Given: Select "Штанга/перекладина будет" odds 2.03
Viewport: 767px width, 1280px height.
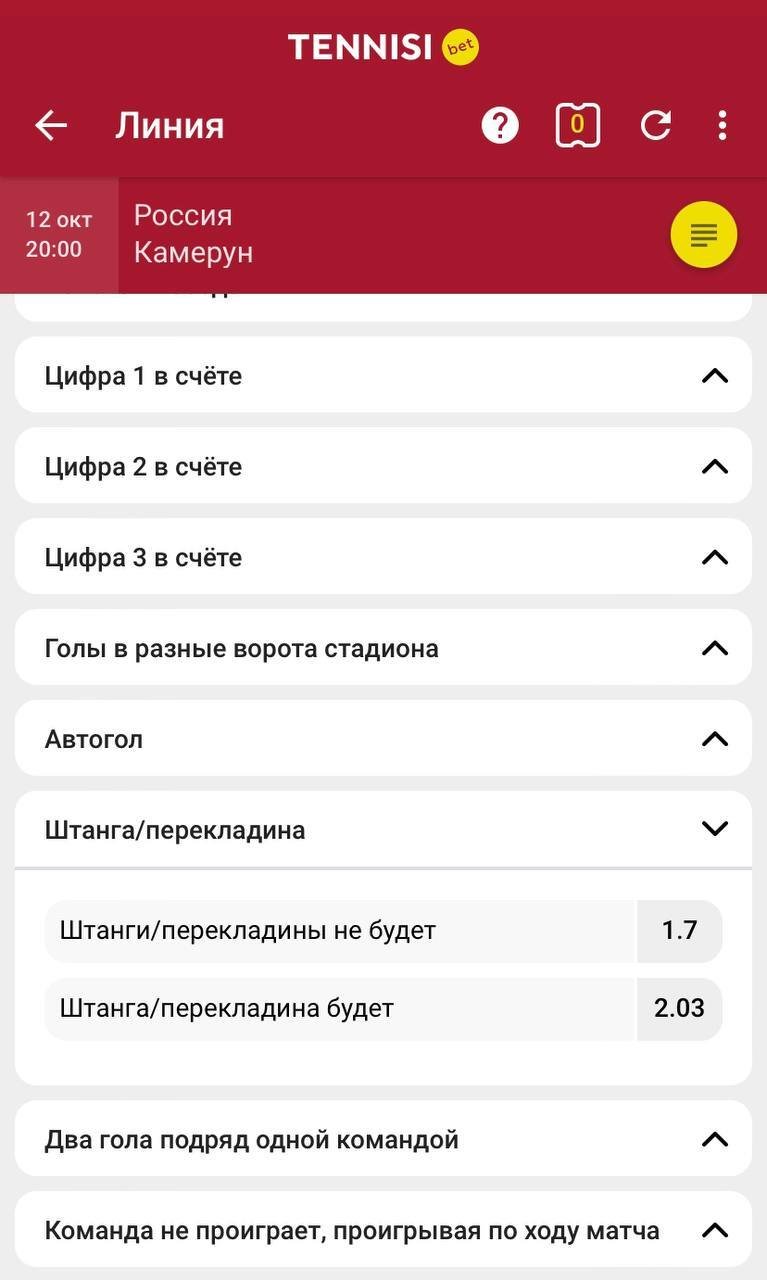Looking at the screenshot, I should click(679, 1008).
